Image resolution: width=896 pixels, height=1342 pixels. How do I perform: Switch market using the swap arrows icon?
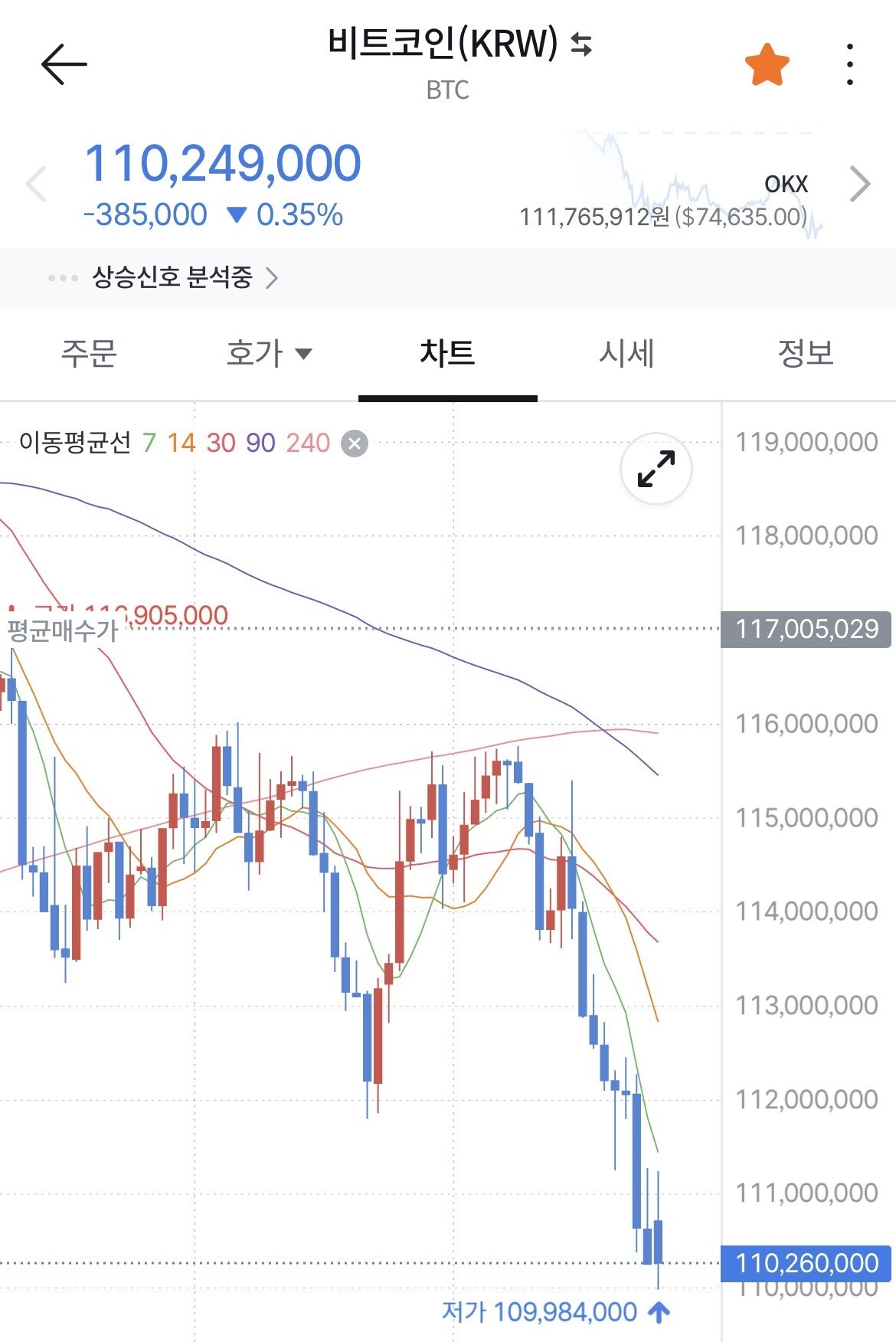582,44
